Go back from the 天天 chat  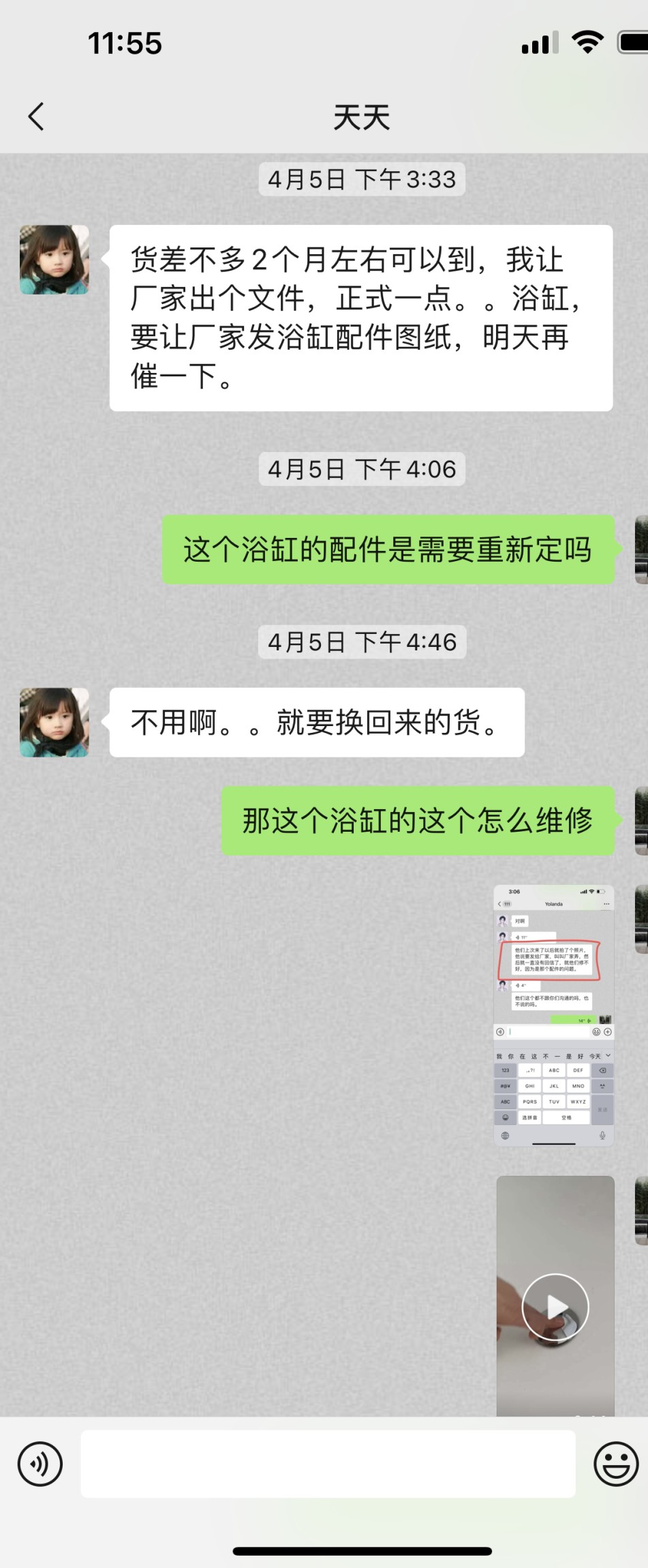tap(37, 117)
